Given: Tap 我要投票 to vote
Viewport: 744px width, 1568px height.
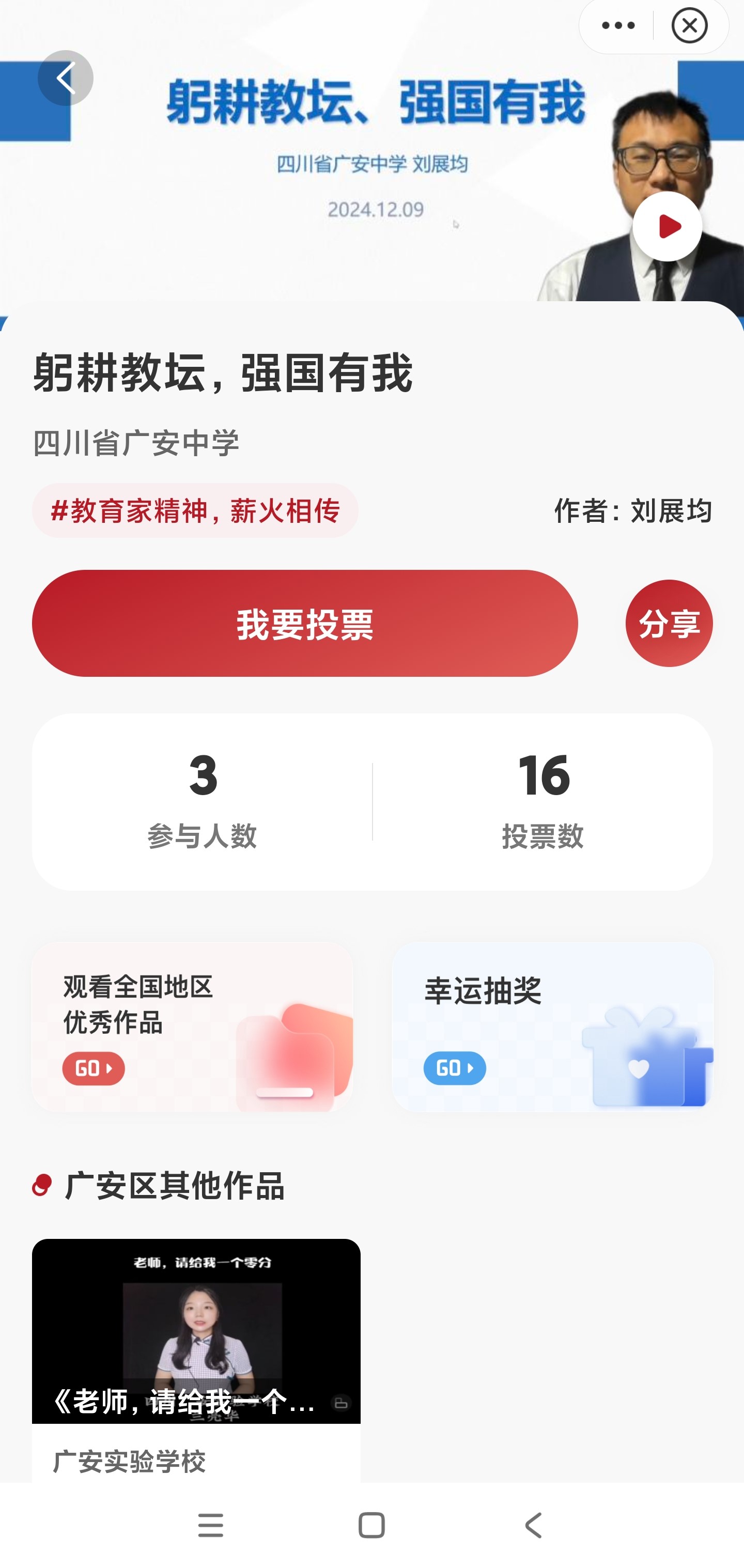Looking at the screenshot, I should coord(304,623).
